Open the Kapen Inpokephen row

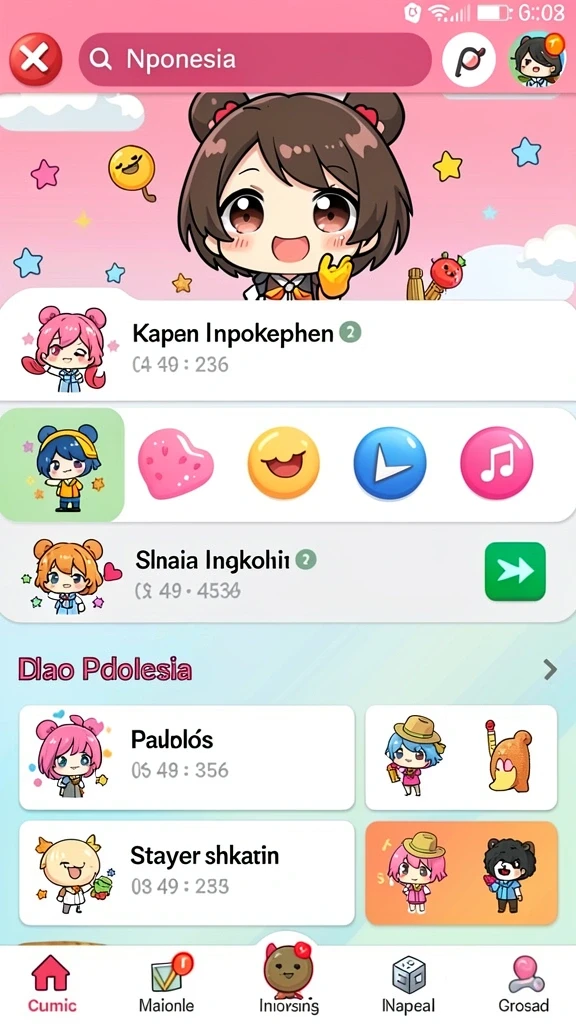288,350
